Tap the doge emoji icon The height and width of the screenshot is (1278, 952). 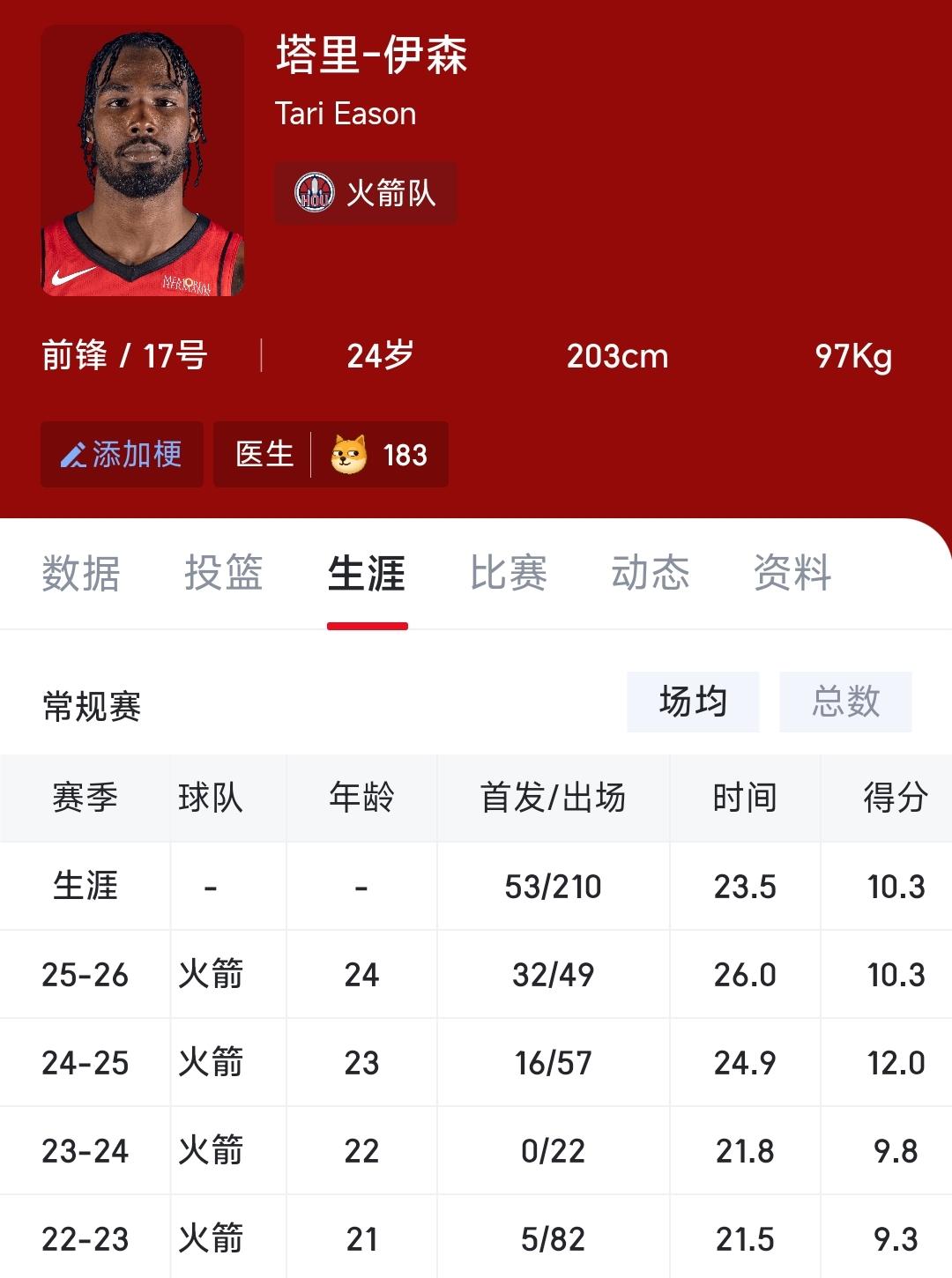tap(347, 455)
